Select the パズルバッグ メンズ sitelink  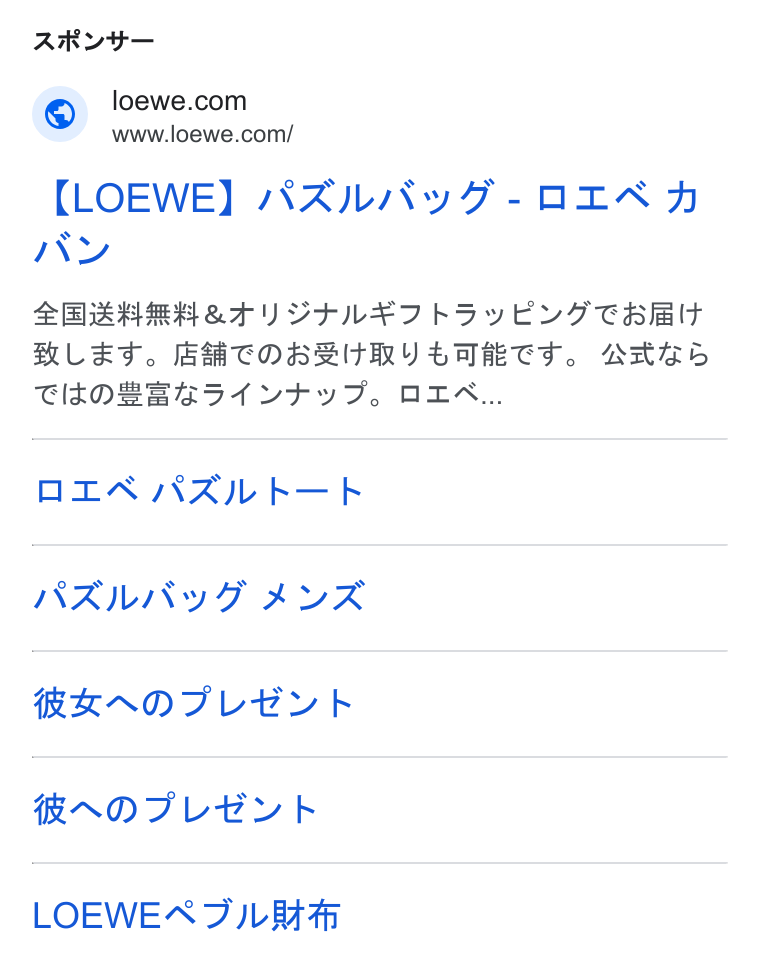click(x=199, y=598)
